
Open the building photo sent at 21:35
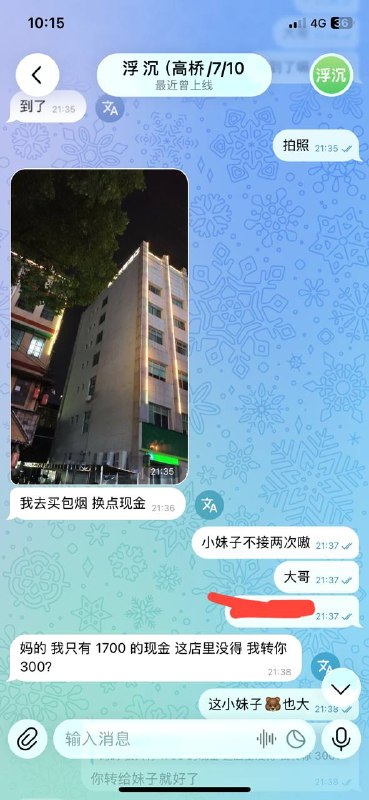point(100,327)
